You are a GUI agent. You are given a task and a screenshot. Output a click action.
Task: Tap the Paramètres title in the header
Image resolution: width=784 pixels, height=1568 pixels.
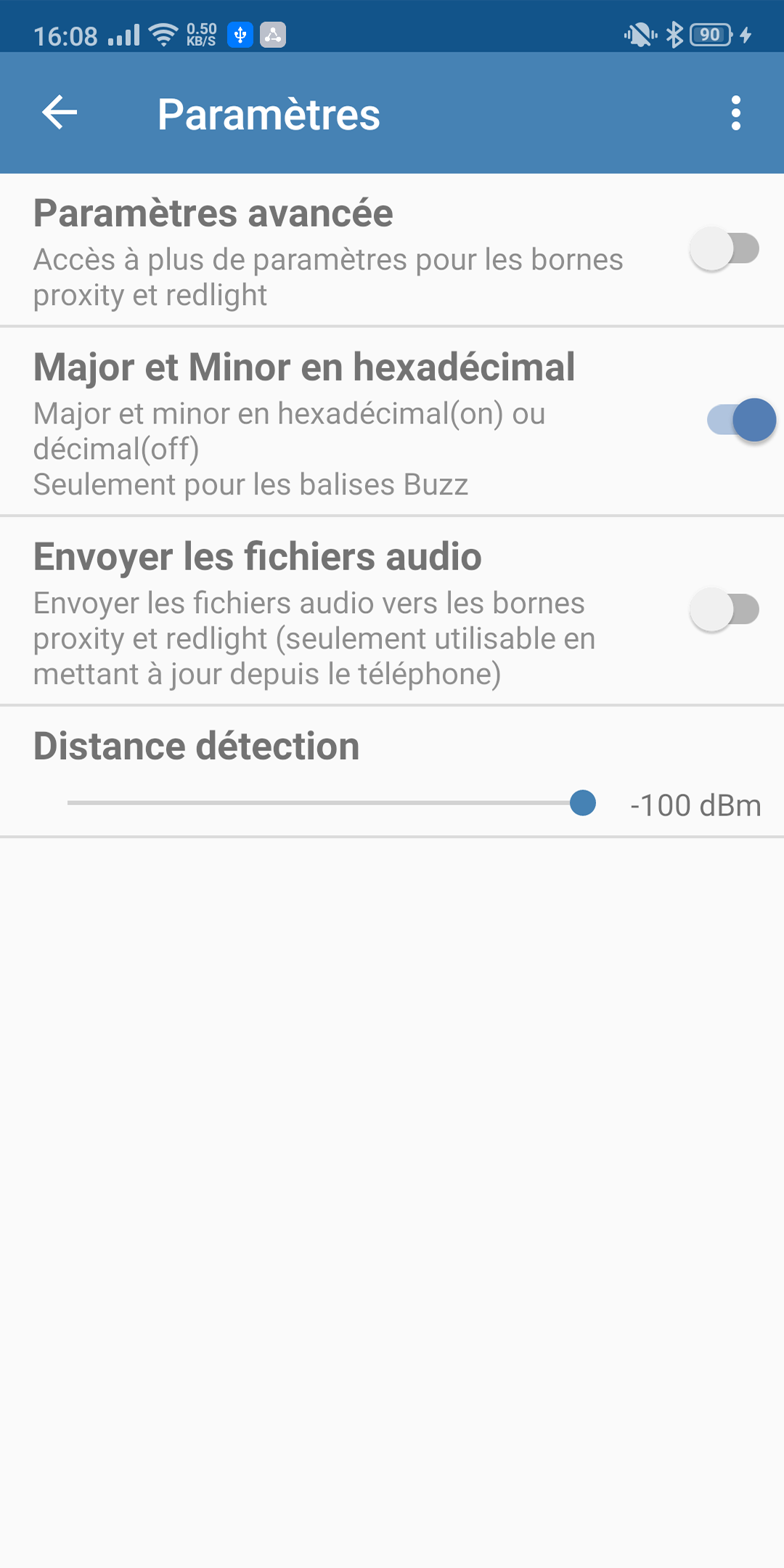click(x=269, y=113)
